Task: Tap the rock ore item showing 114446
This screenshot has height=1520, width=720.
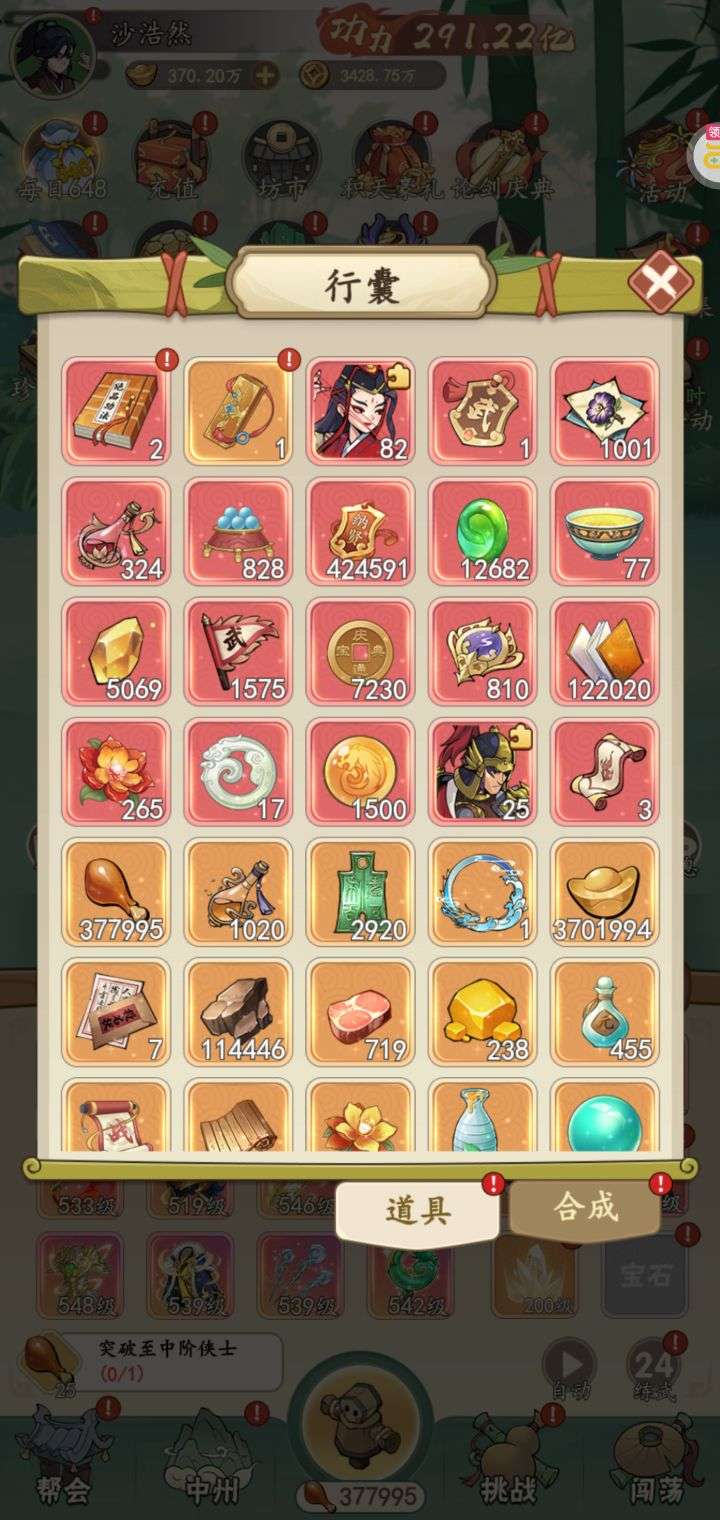Action: pos(239,1012)
